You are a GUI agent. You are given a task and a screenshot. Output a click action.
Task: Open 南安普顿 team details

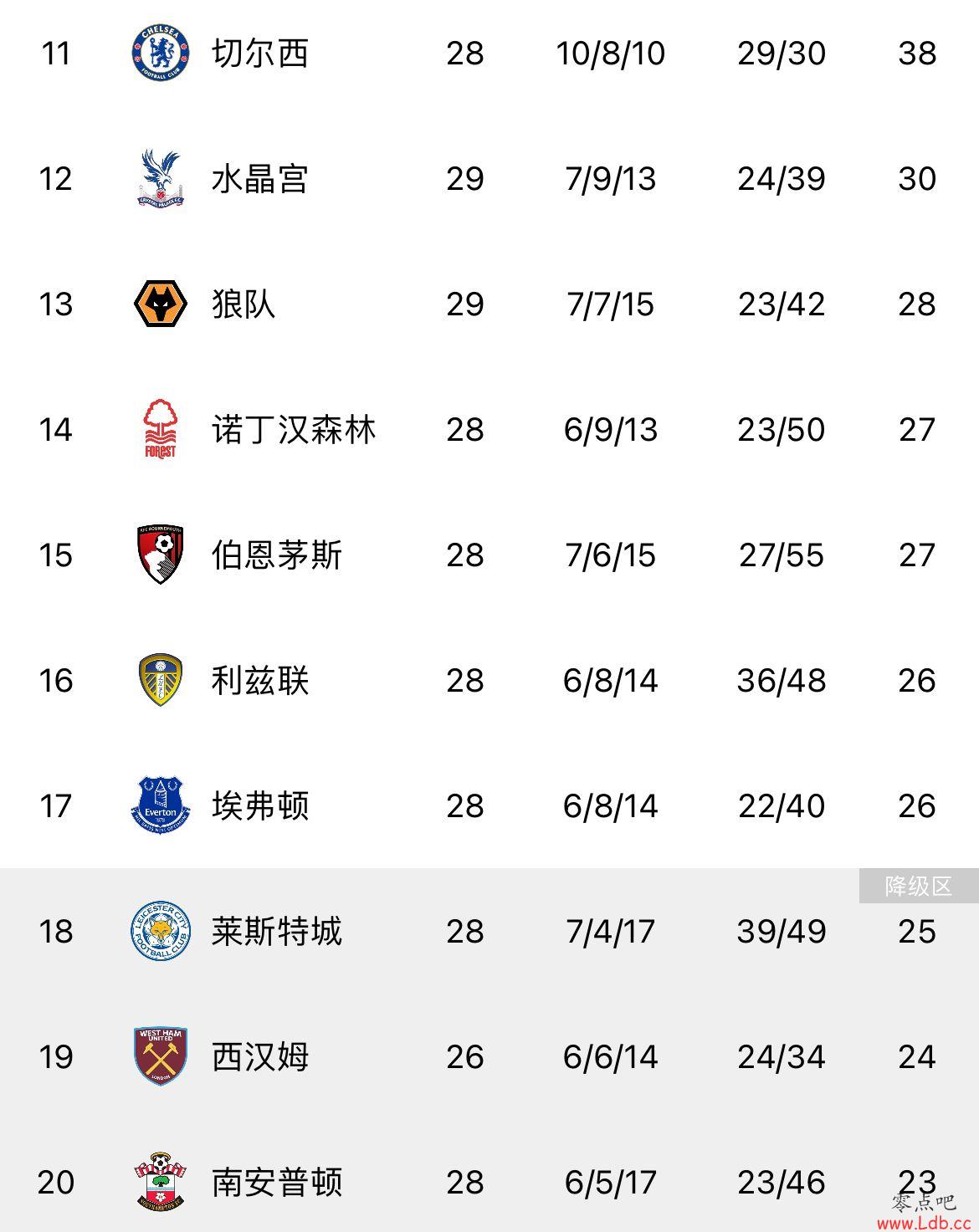coord(276,1183)
